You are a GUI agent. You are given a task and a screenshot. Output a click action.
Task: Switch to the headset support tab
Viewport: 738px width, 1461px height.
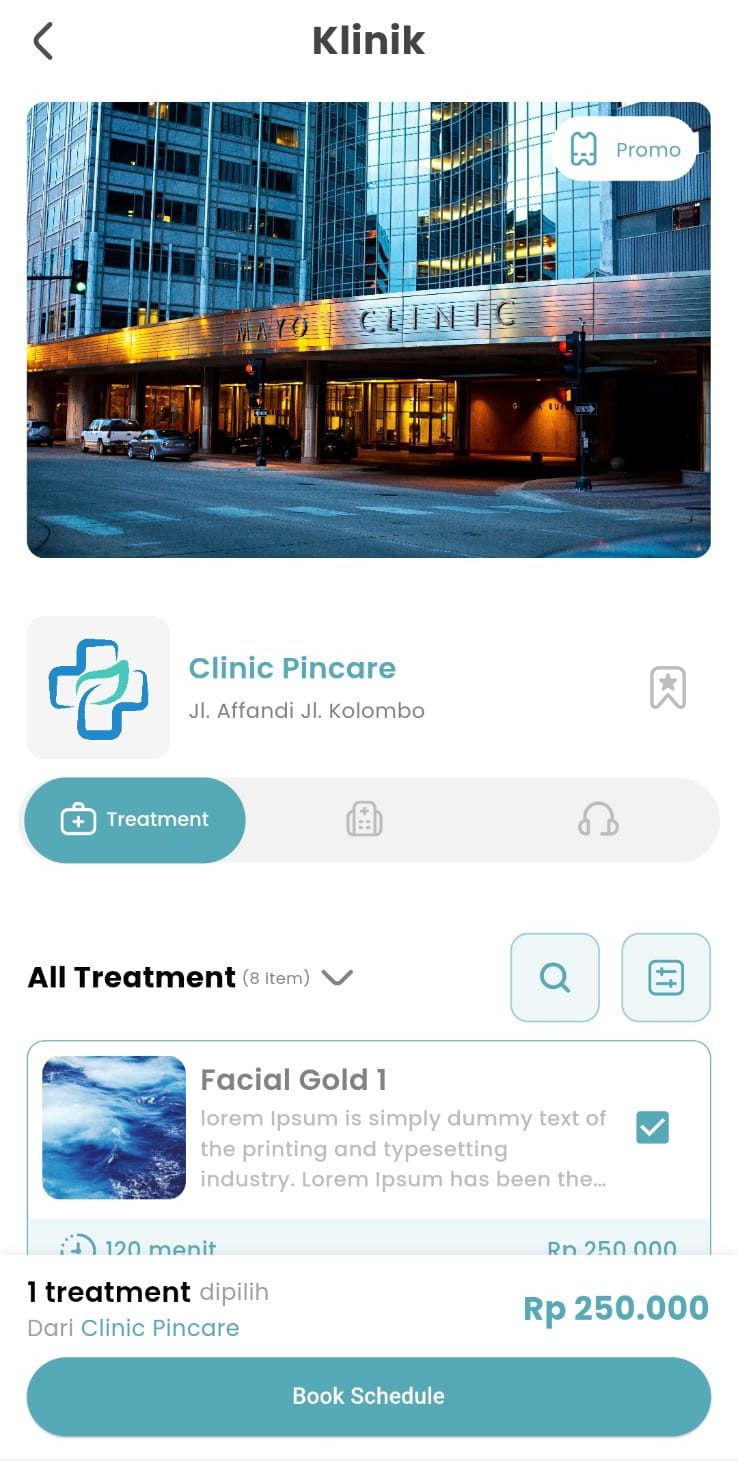[598, 820]
